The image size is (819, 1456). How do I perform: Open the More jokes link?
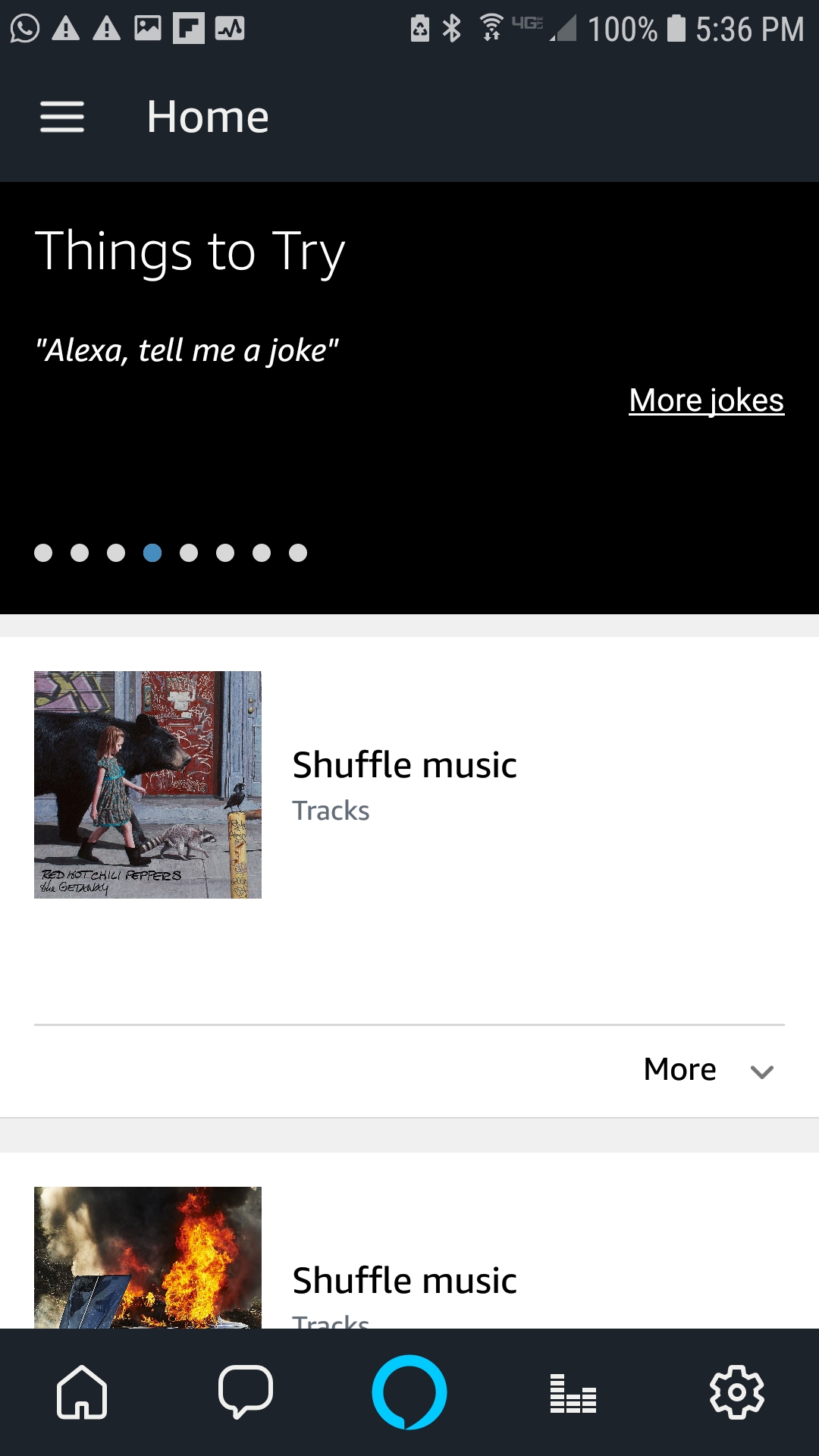706,400
